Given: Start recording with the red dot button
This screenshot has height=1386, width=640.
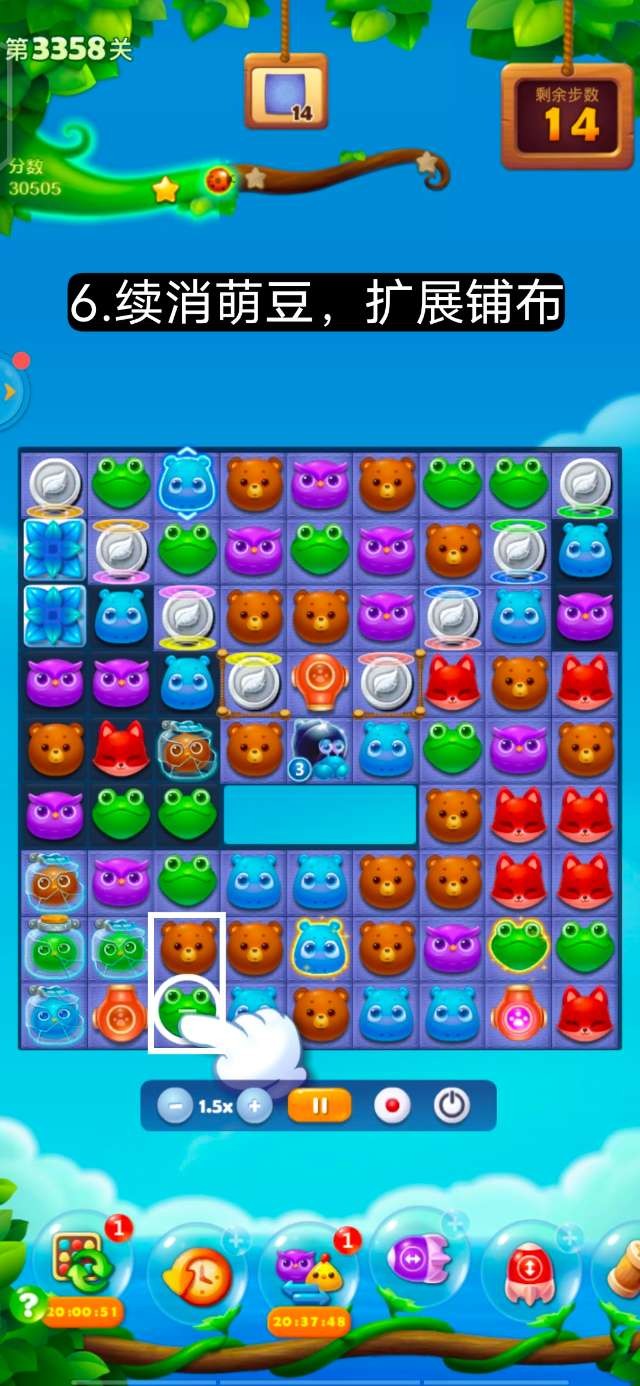Looking at the screenshot, I should (392, 1106).
